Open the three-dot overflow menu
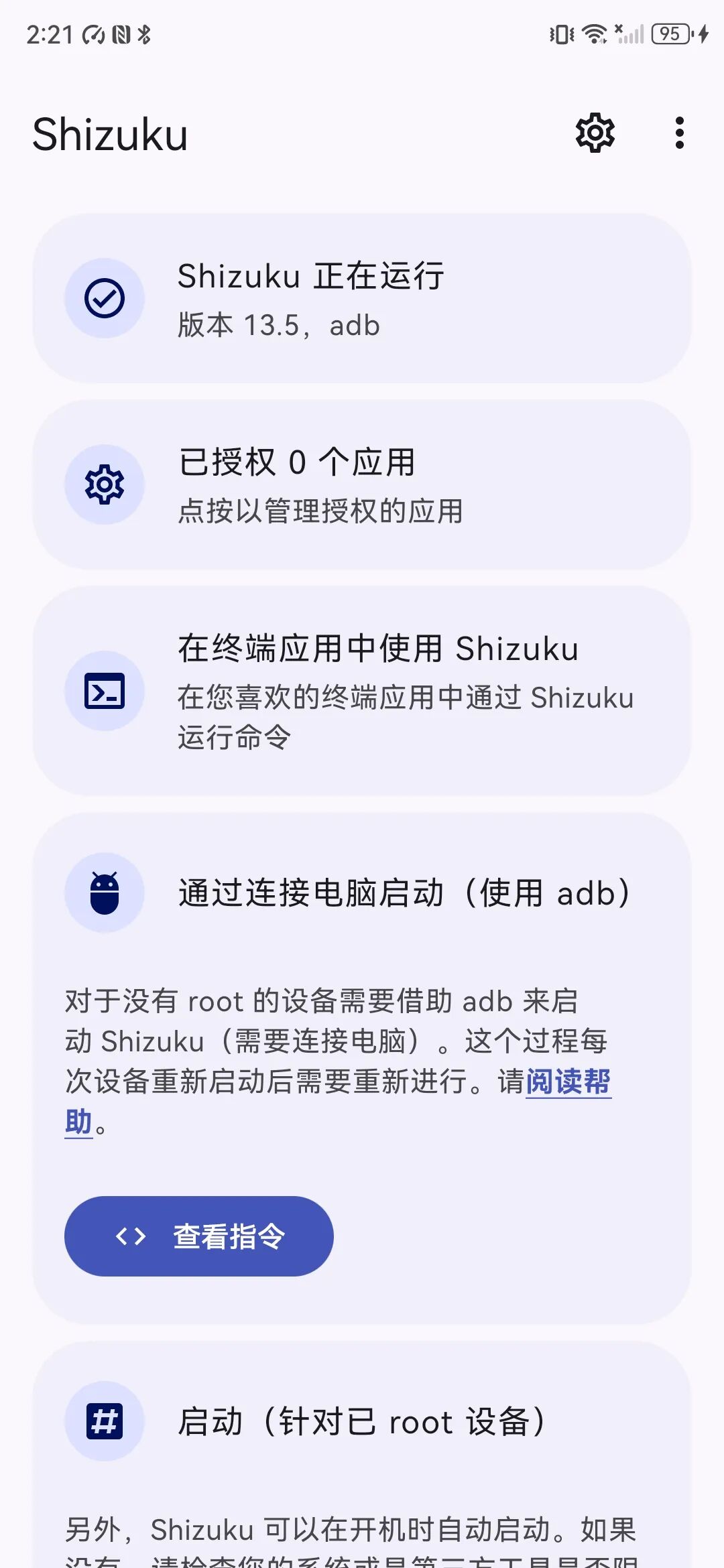 (679, 133)
